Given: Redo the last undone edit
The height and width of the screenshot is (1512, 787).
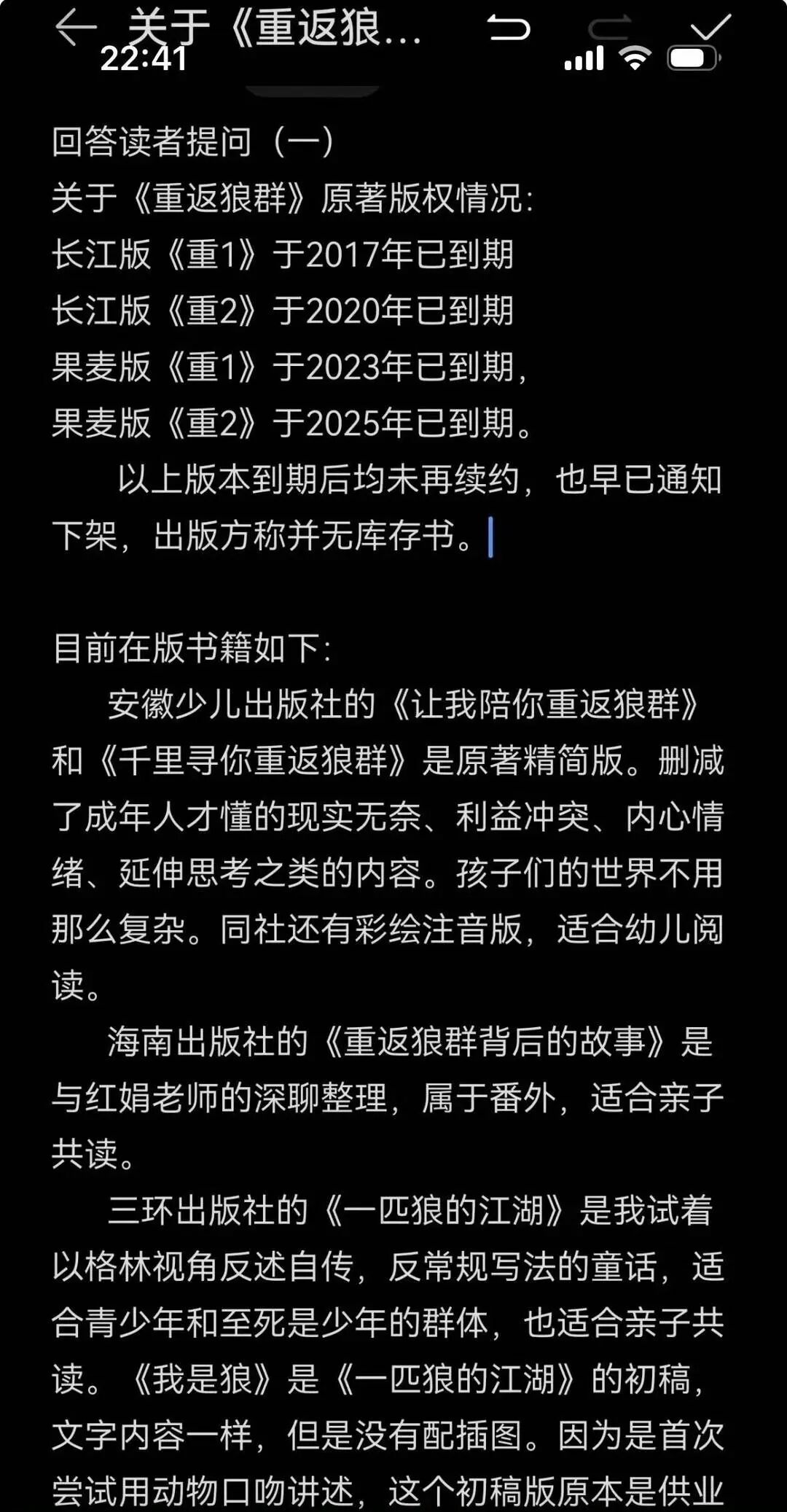Looking at the screenshot, I should pos(610,28).
